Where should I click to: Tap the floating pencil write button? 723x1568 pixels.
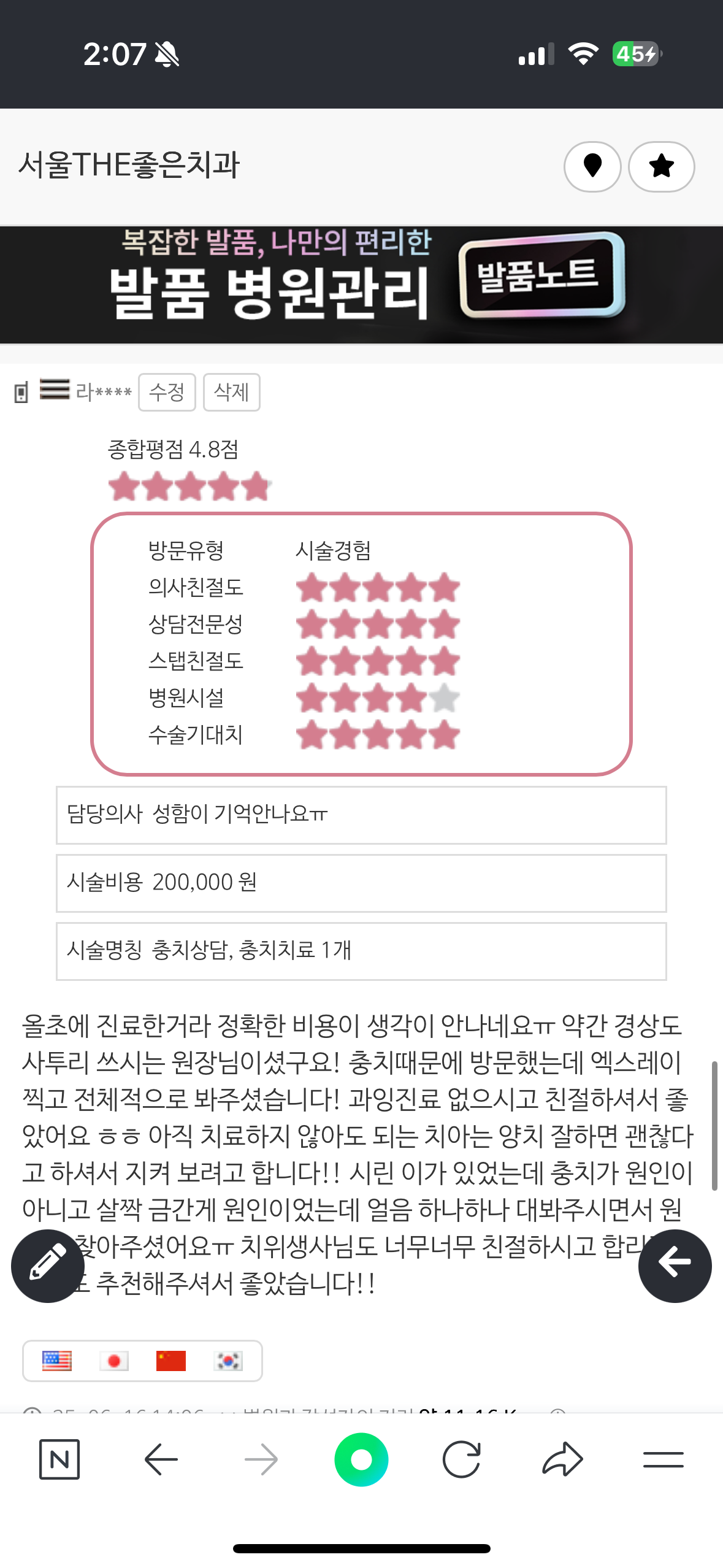[x=48, y=1266]
